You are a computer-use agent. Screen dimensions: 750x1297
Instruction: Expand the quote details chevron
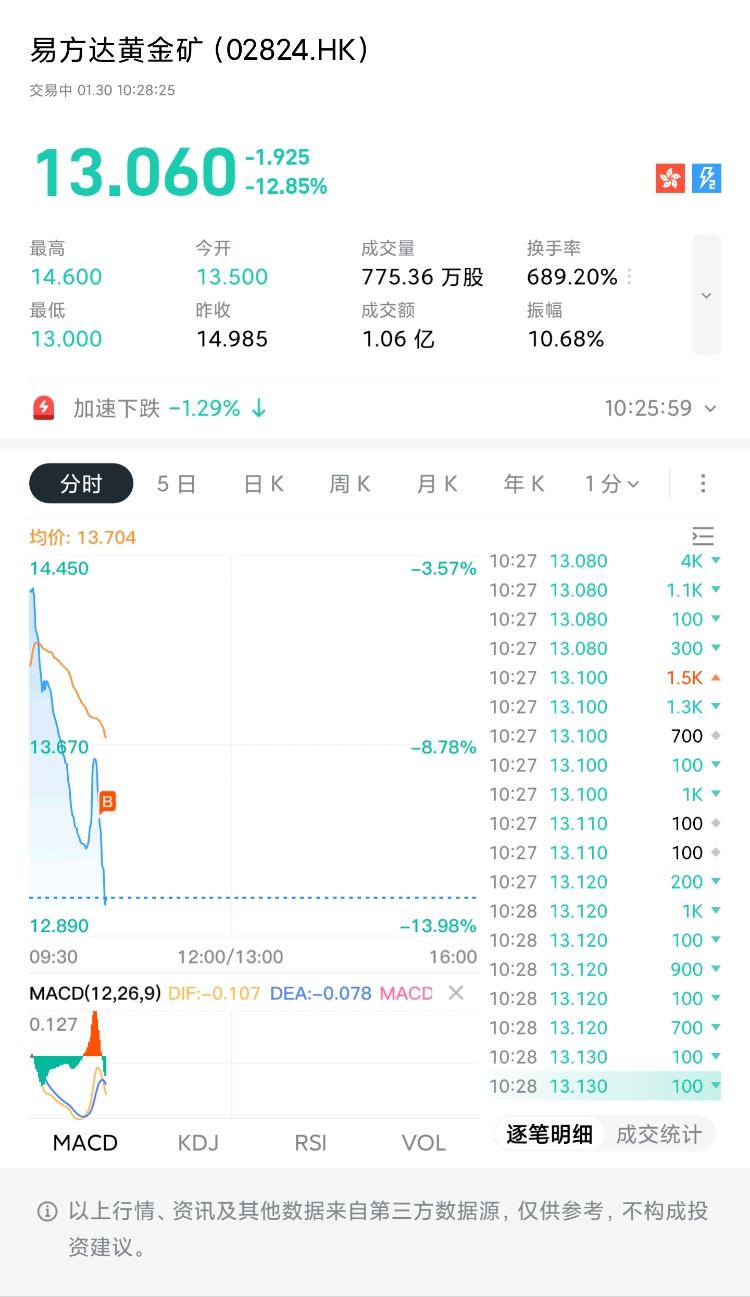tap(706, 295)
